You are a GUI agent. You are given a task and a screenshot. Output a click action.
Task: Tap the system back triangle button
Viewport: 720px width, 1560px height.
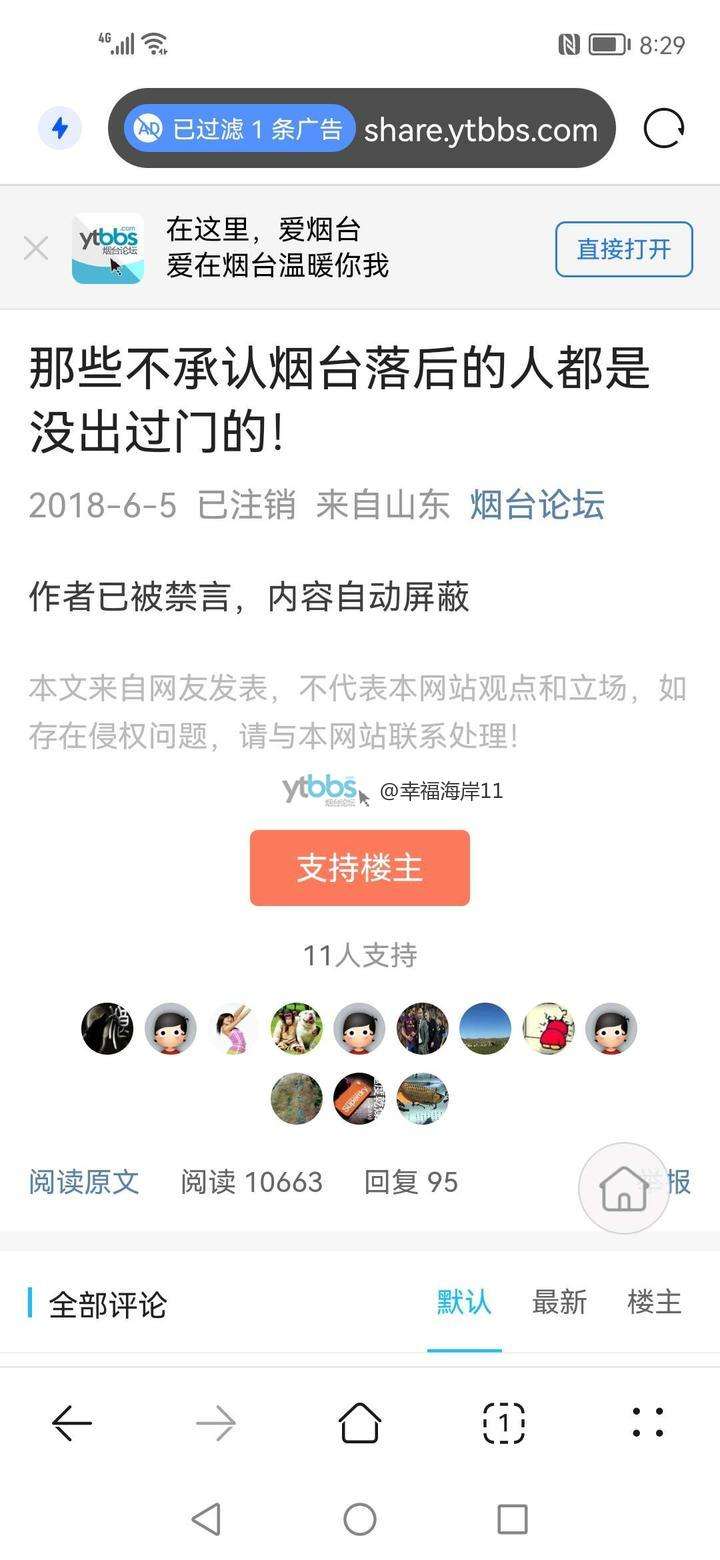point(206,1519)
